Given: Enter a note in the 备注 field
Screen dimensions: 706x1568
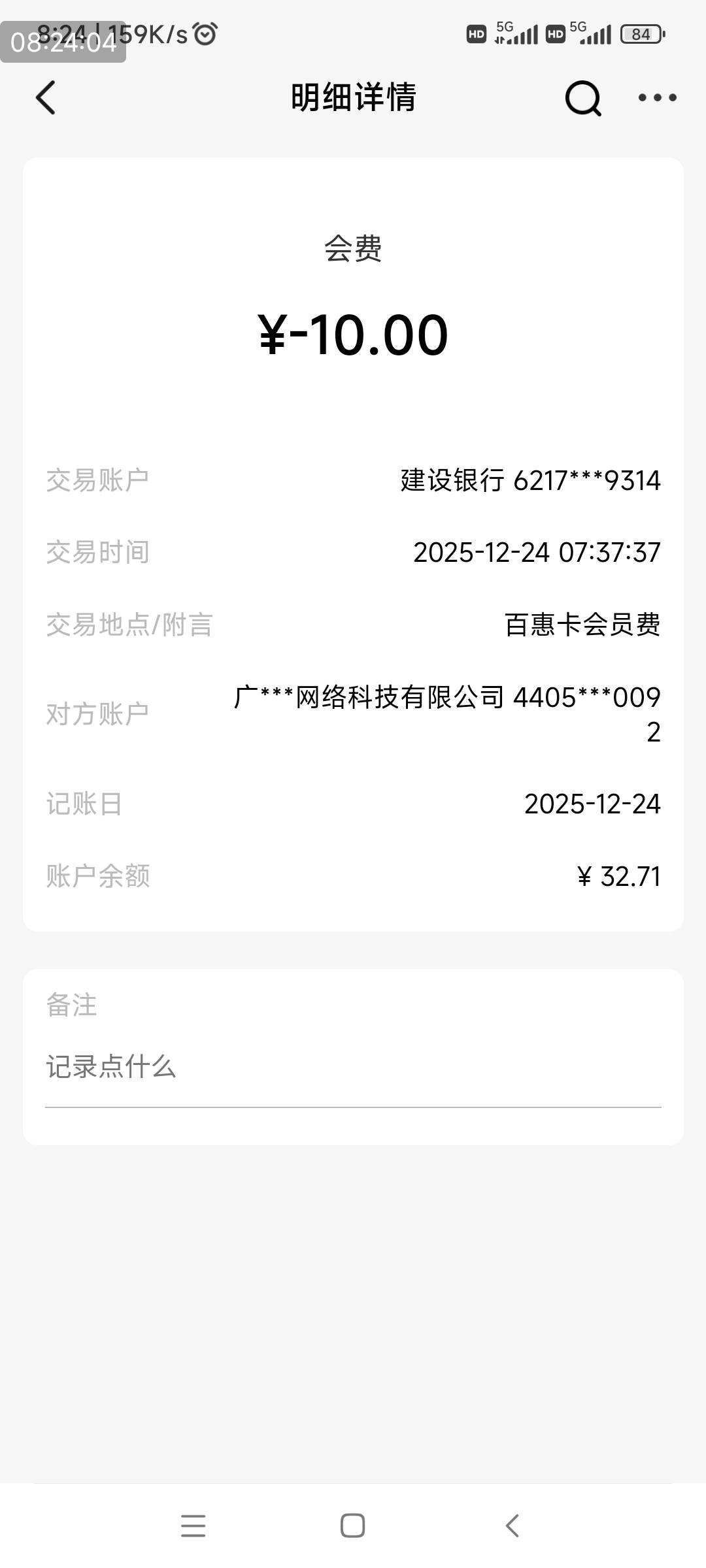Looking at the screenshot, I should [353, 1068].
